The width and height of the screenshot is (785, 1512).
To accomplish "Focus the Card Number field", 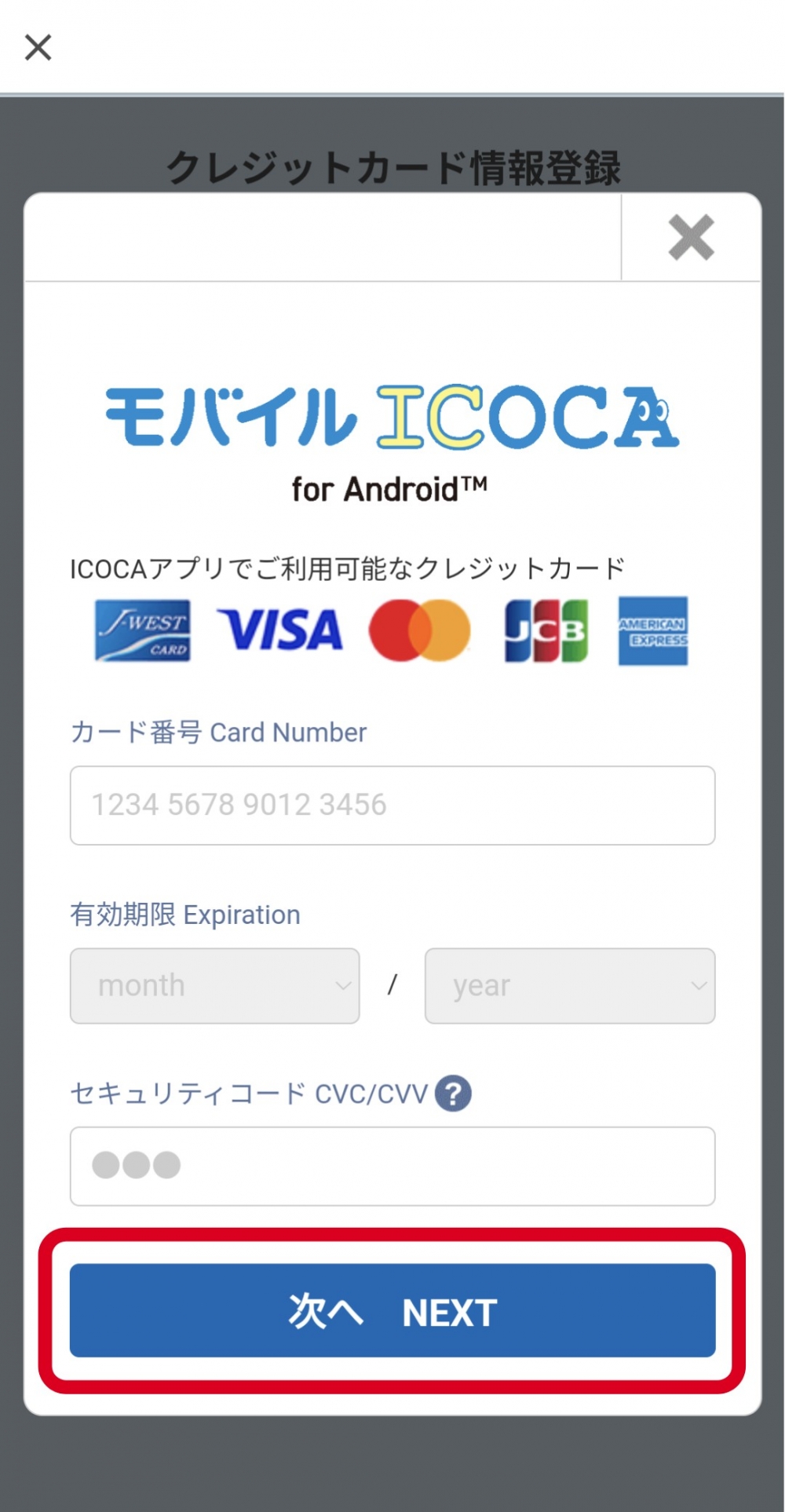I will [392, 805].
